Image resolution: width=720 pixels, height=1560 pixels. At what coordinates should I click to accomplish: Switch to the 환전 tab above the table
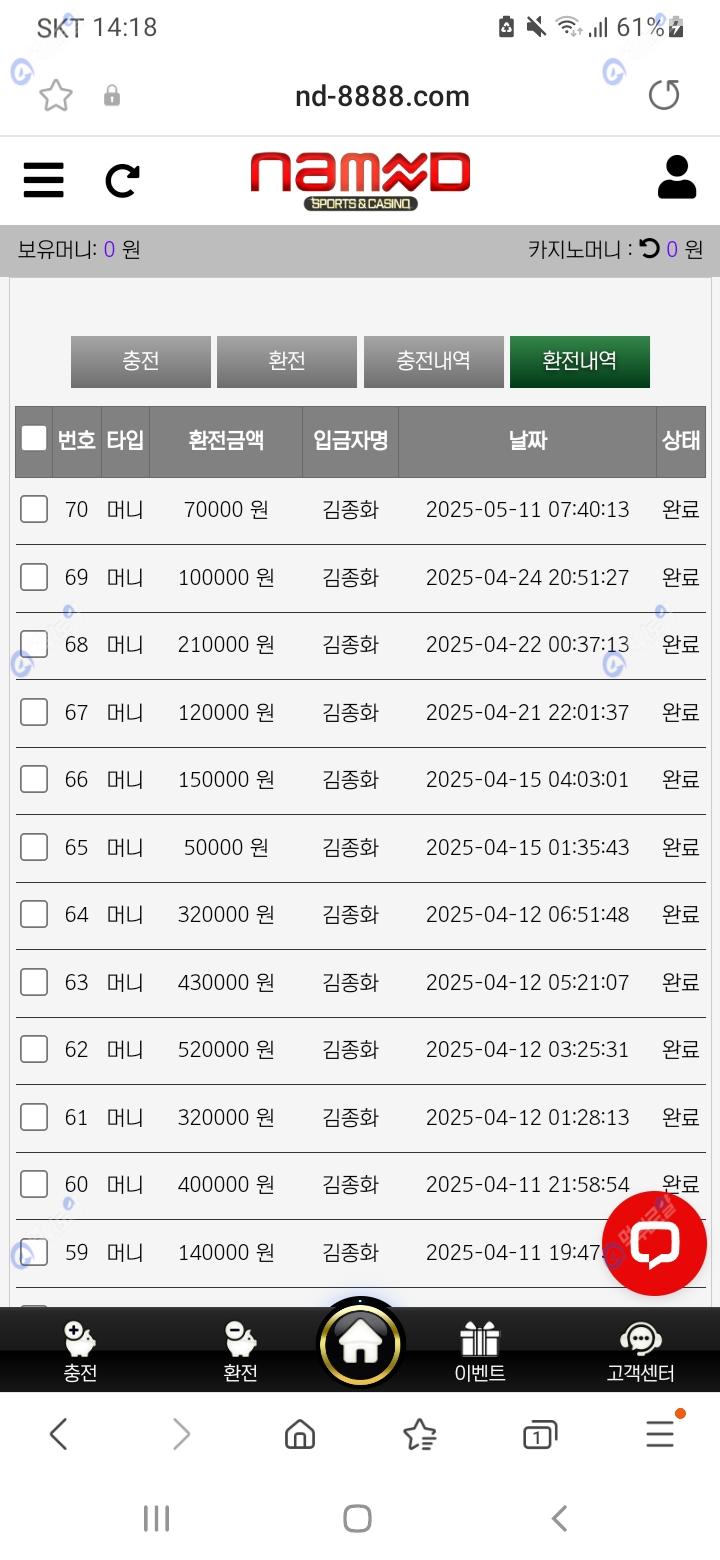pyautogui.click(x=287, y=361)
